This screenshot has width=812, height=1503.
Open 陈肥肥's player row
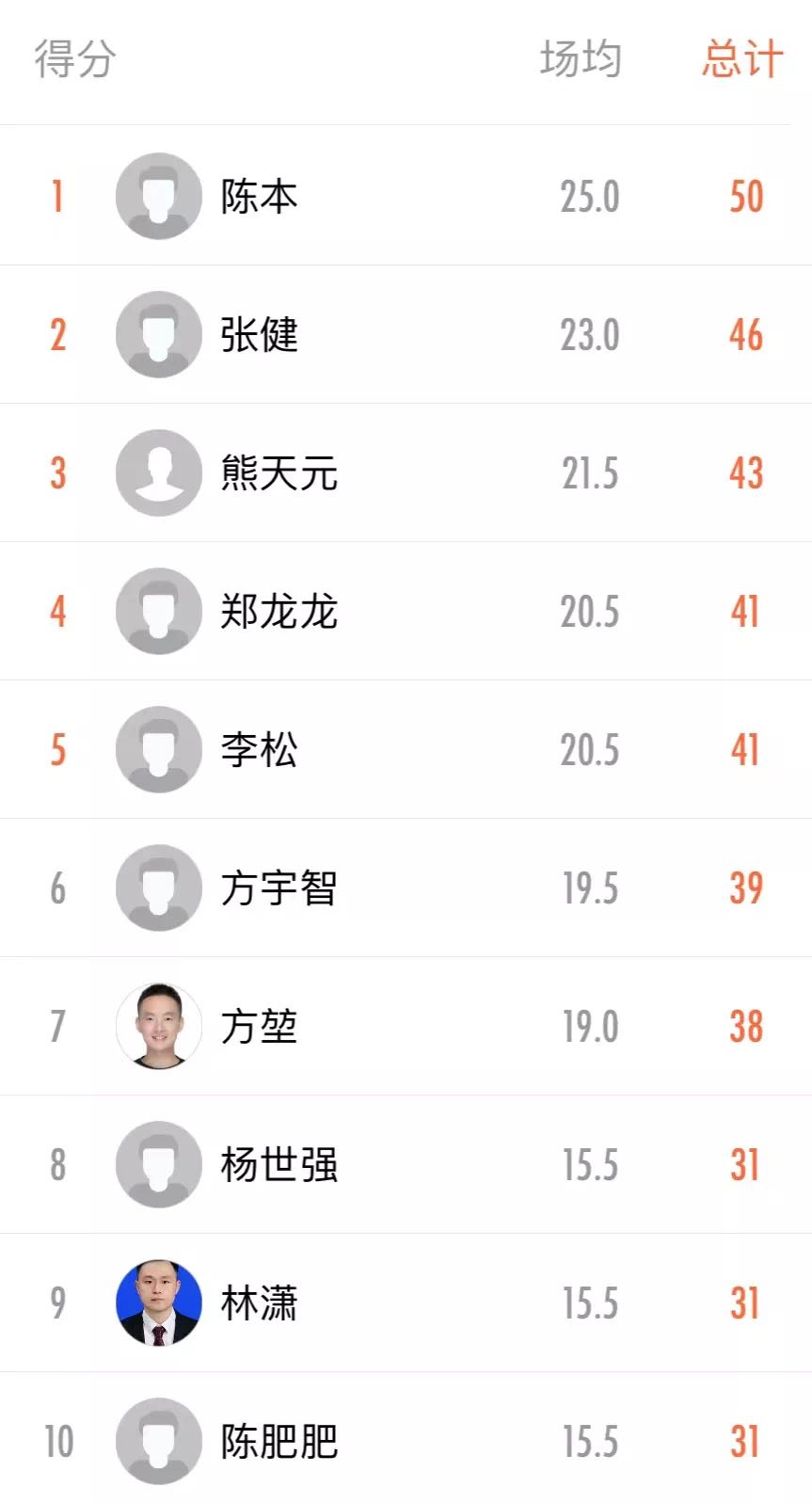279,1442
